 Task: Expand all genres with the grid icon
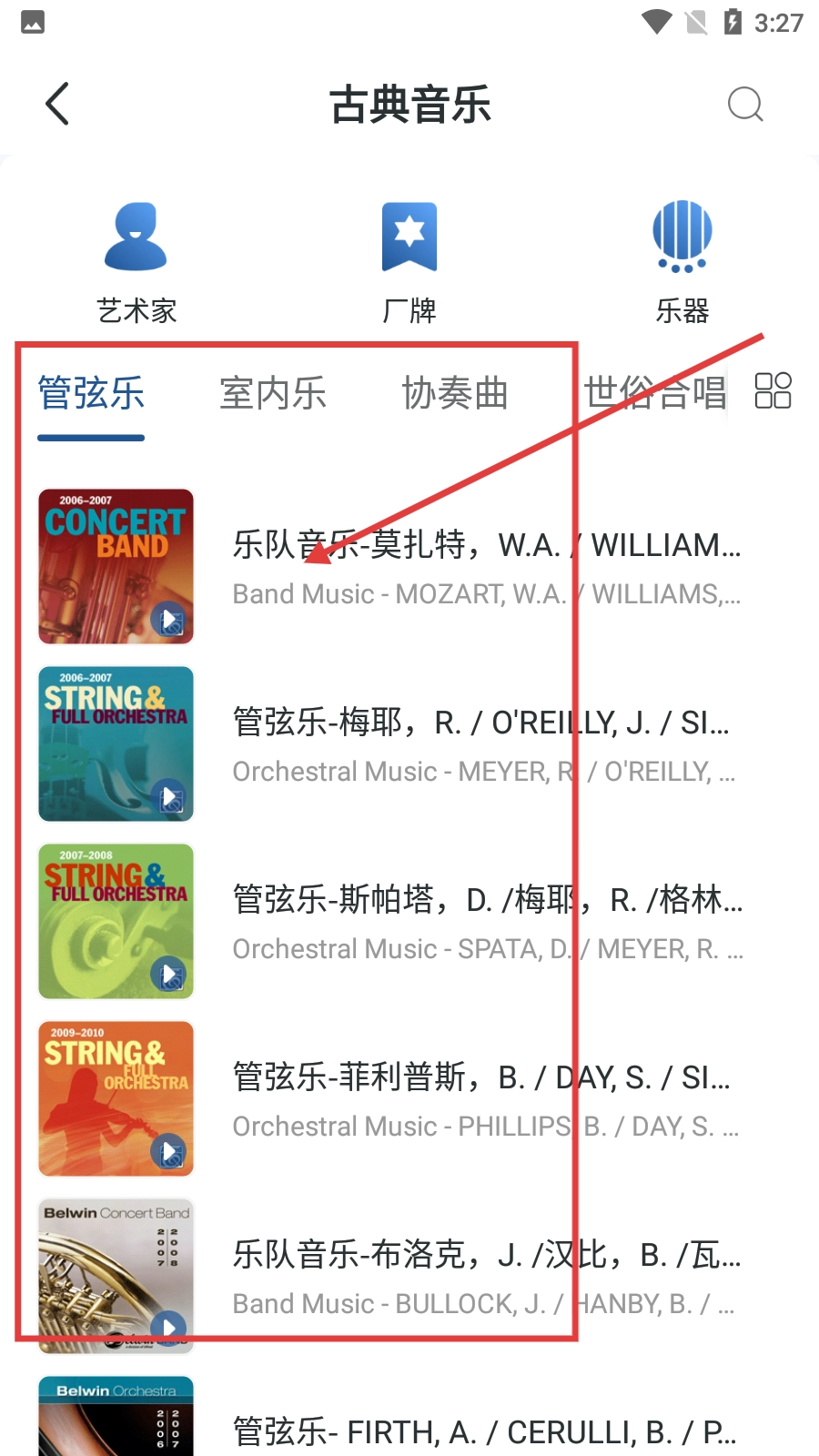point(773,391)
